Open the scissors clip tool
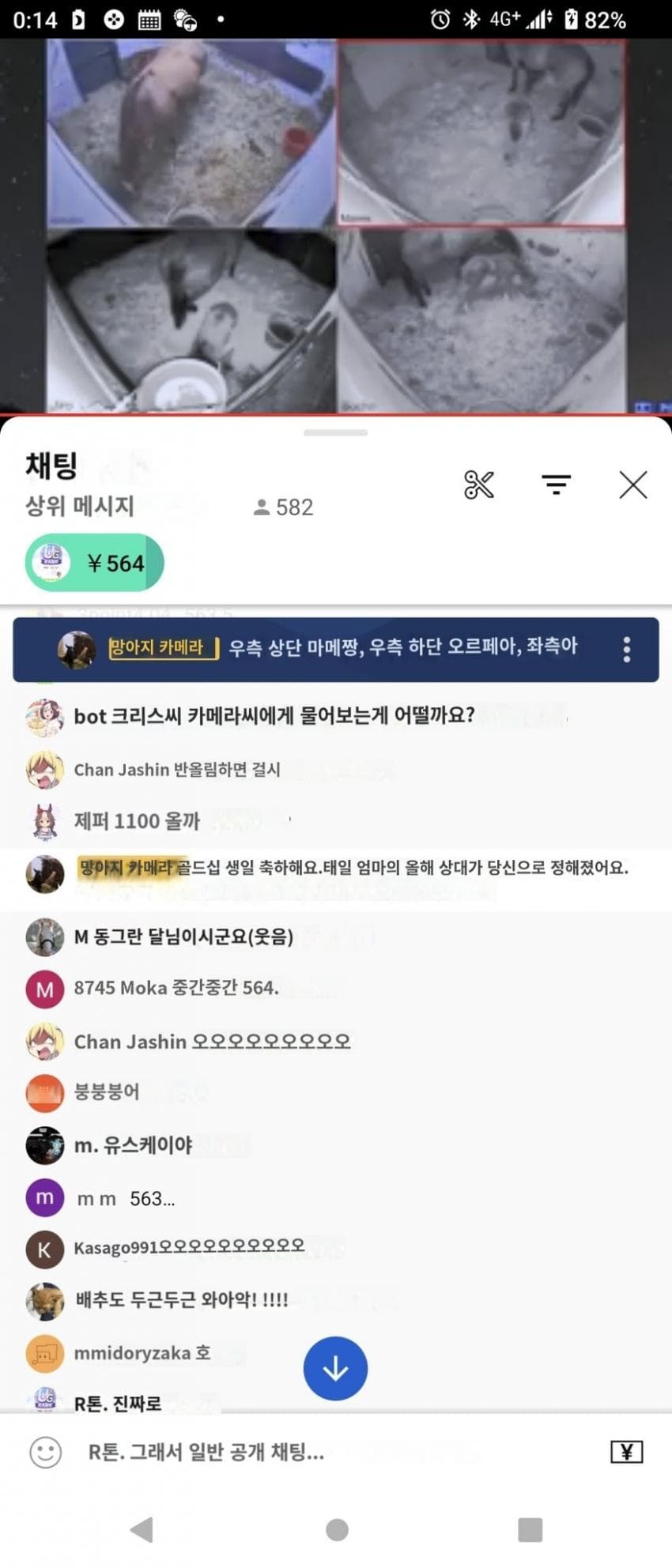Screen dimensions: 672x1568 click(479, 484)
